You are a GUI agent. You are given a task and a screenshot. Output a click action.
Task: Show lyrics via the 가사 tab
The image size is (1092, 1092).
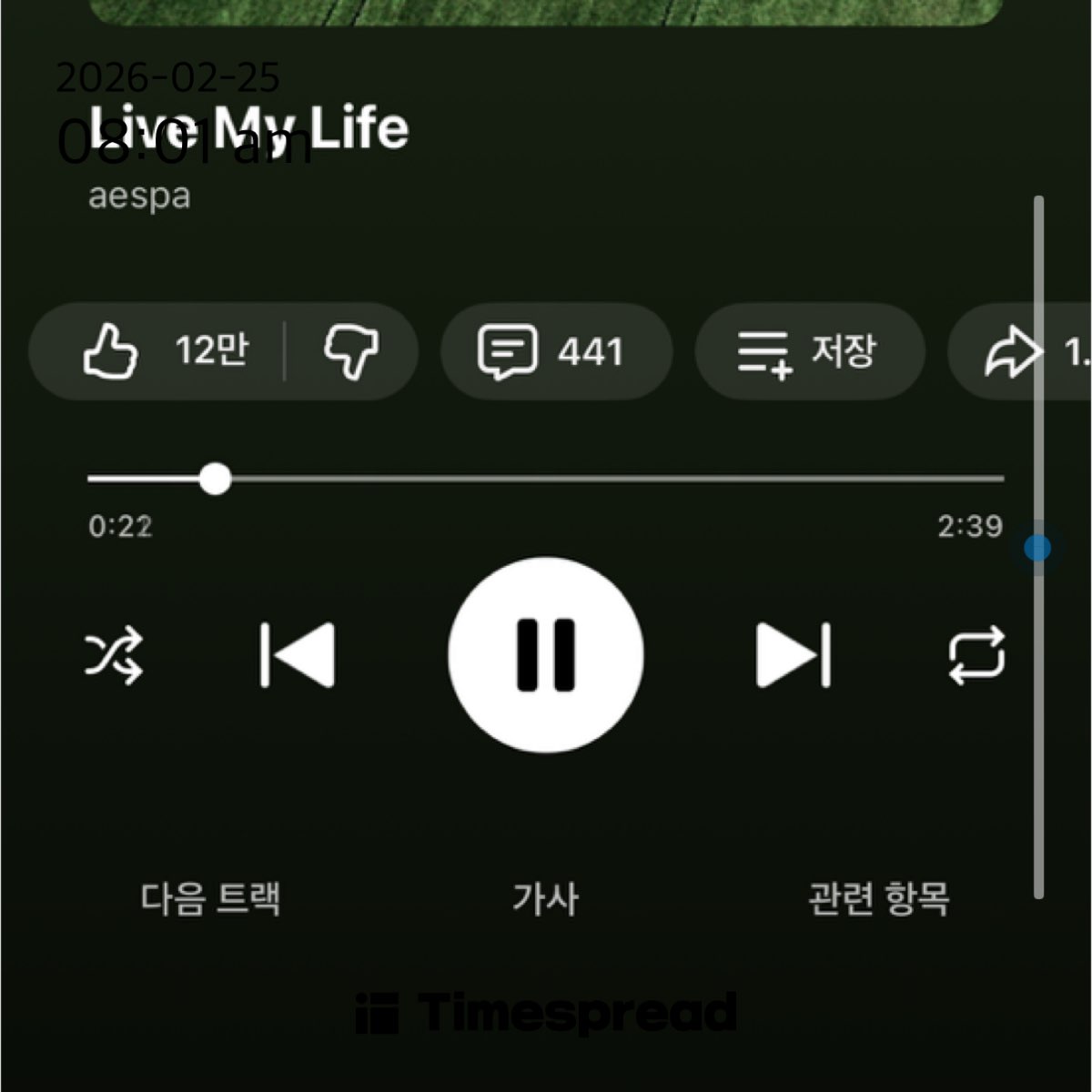click(545, 899)
